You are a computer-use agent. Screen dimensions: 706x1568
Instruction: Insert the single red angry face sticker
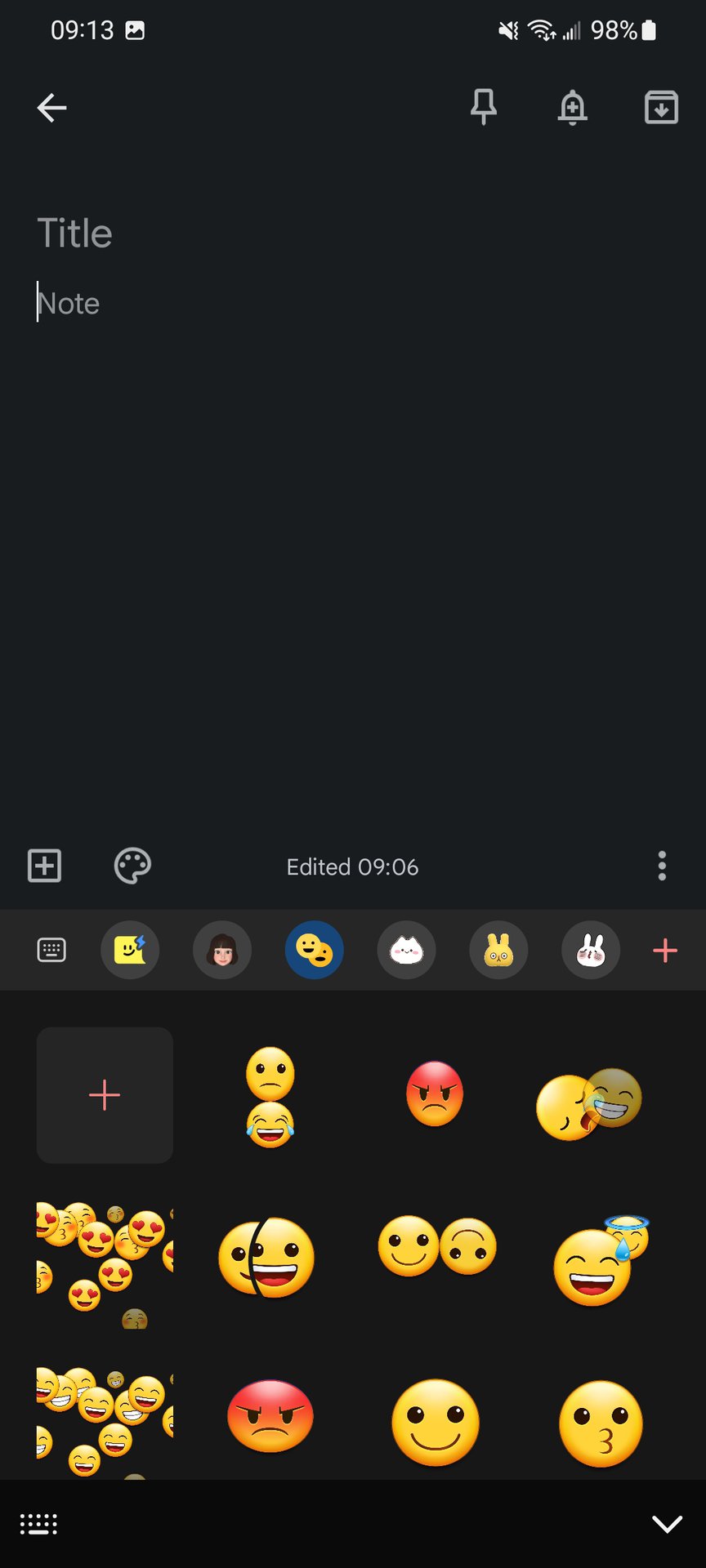click(434, 1094)
